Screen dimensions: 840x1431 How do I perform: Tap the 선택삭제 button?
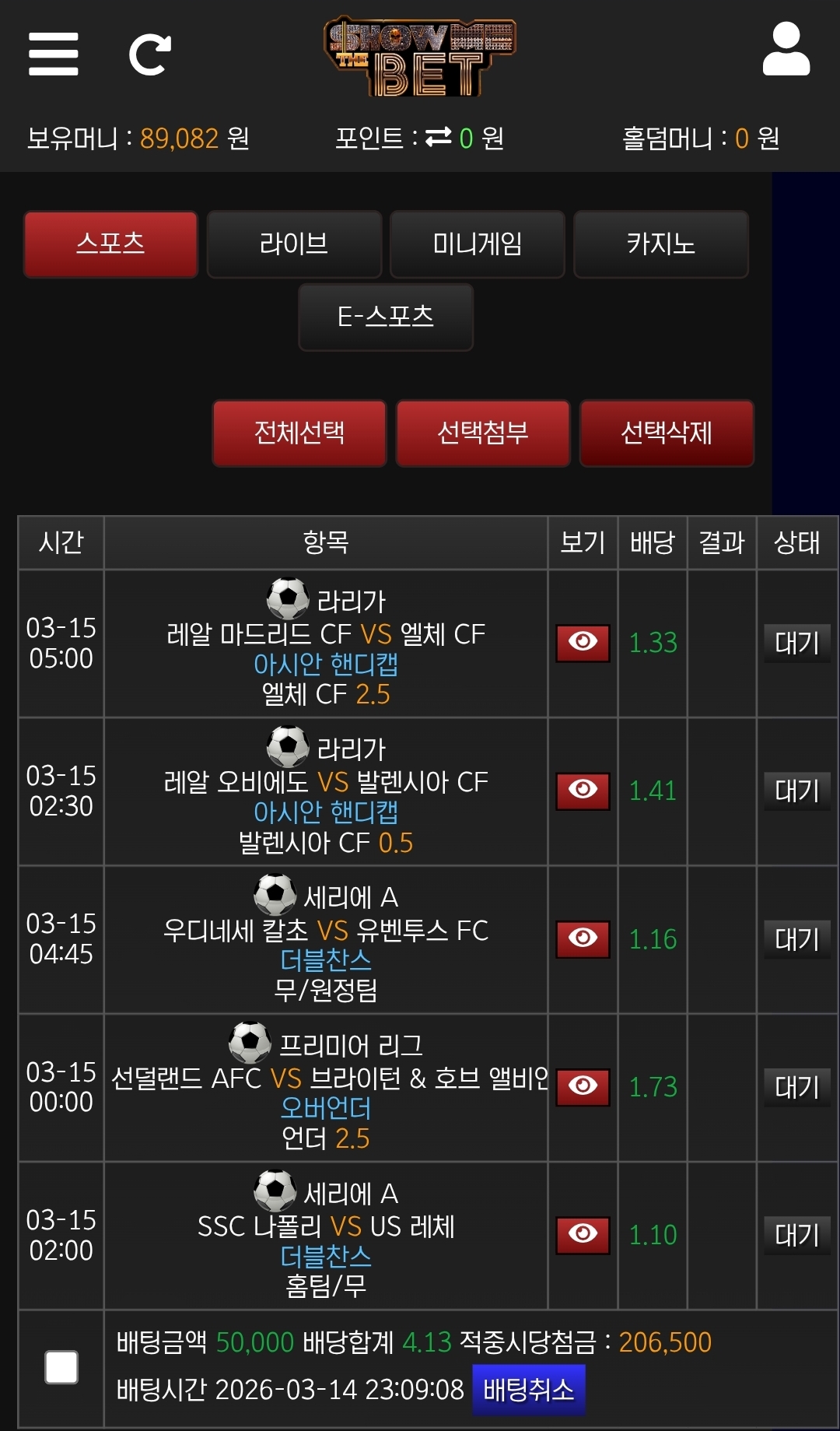click(667, 433)
